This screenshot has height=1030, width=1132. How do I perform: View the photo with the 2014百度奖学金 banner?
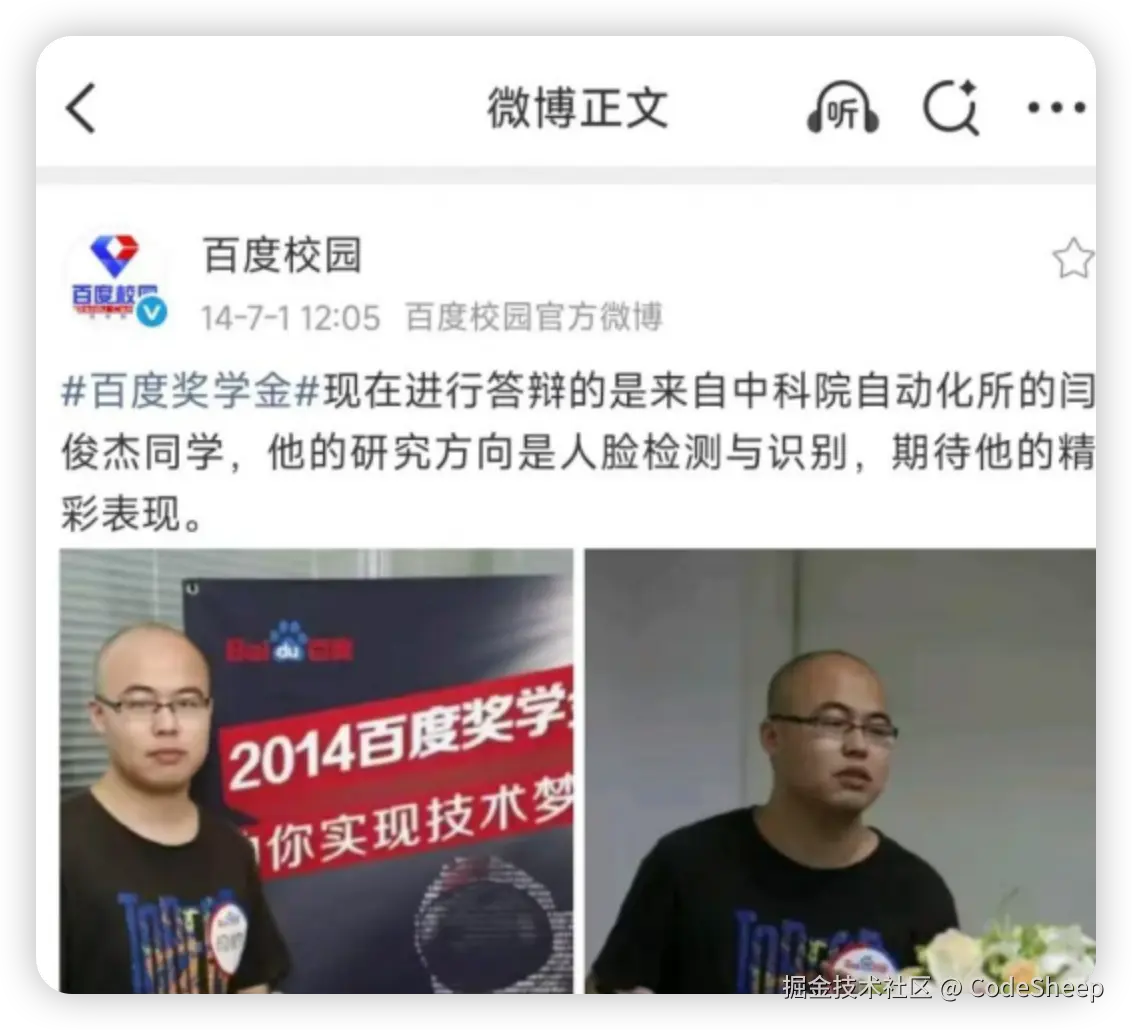316,770
